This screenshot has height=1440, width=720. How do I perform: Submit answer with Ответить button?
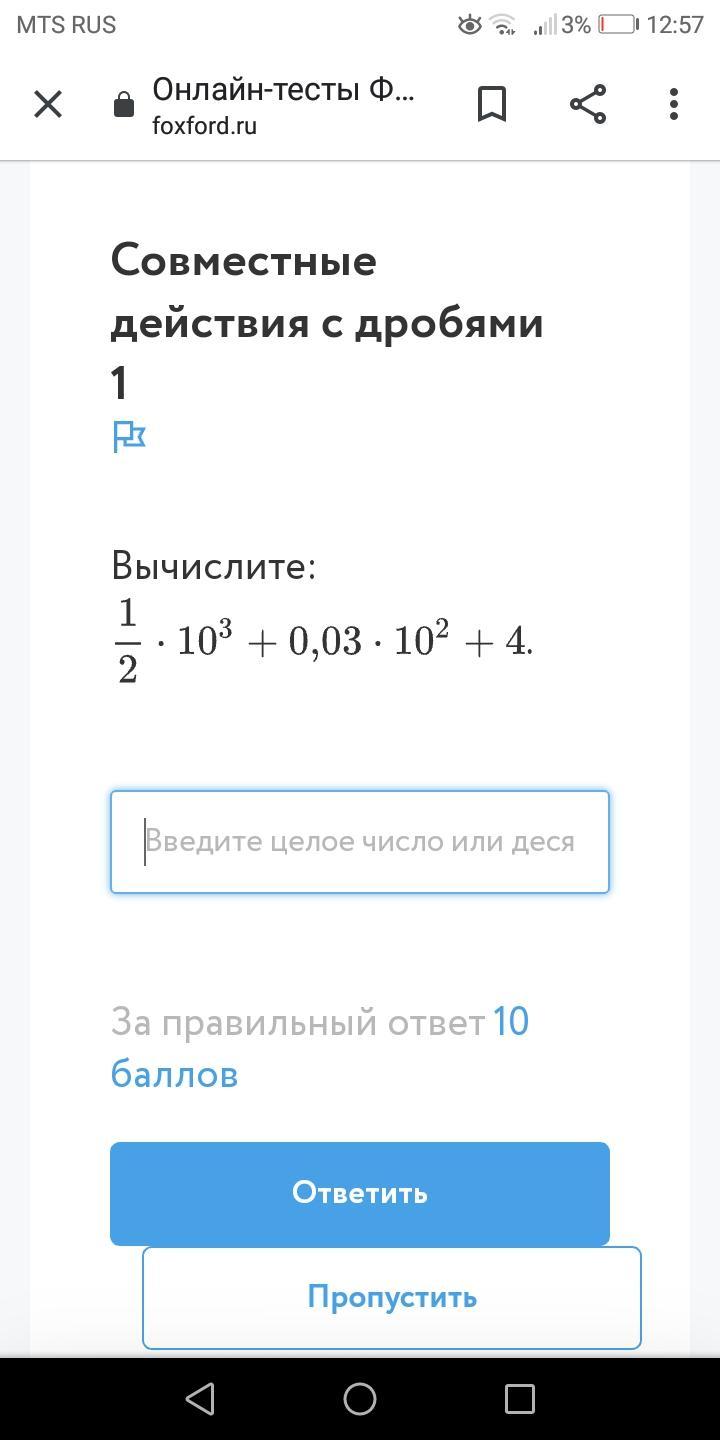(x=360, y=1193)
